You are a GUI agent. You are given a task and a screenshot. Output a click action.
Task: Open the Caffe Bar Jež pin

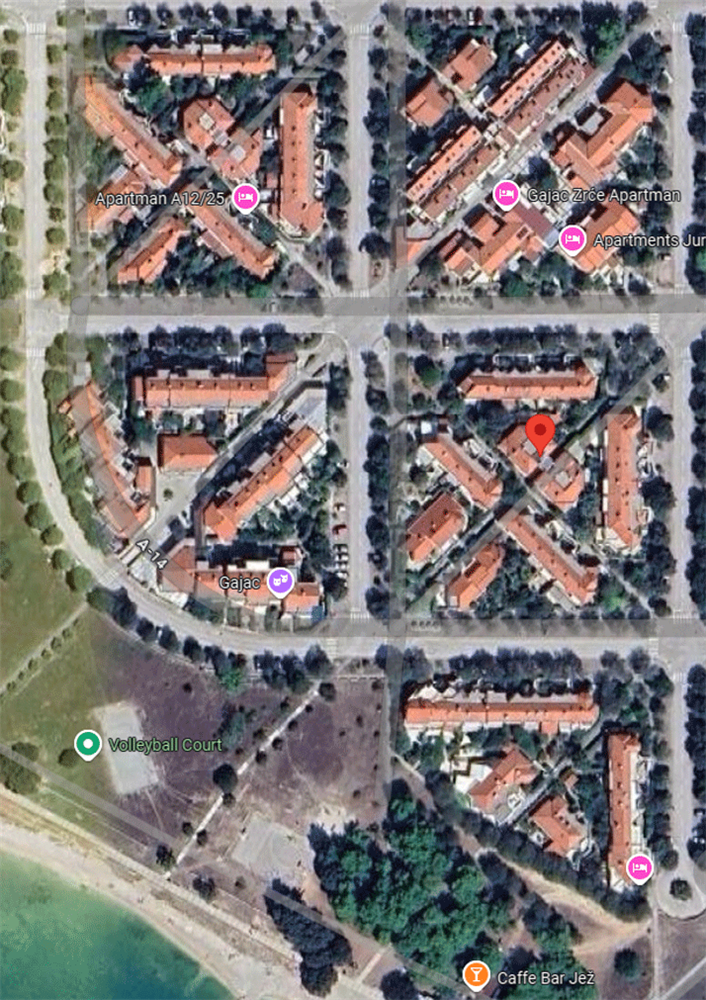click(476, 974)
